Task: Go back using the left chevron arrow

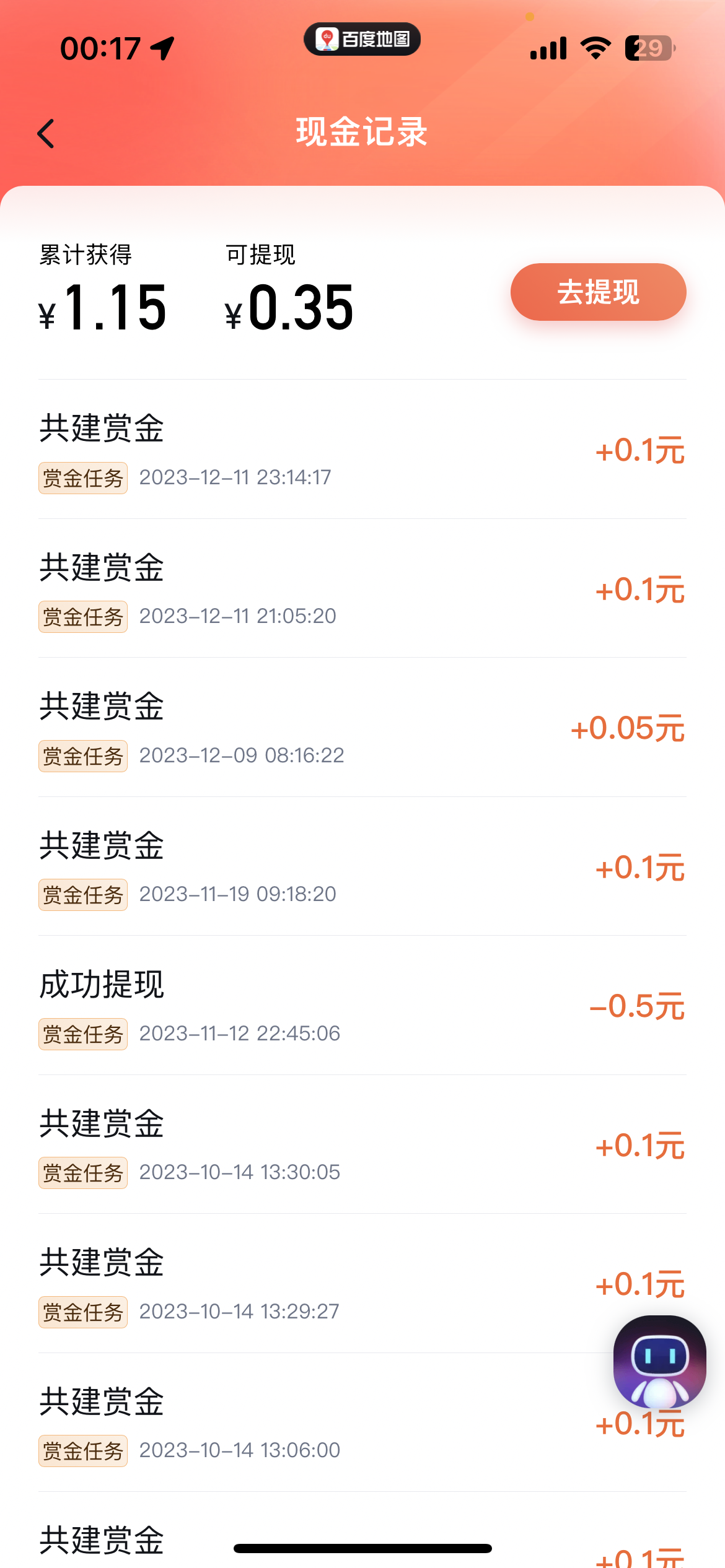Action: click(x=45, y=133)
